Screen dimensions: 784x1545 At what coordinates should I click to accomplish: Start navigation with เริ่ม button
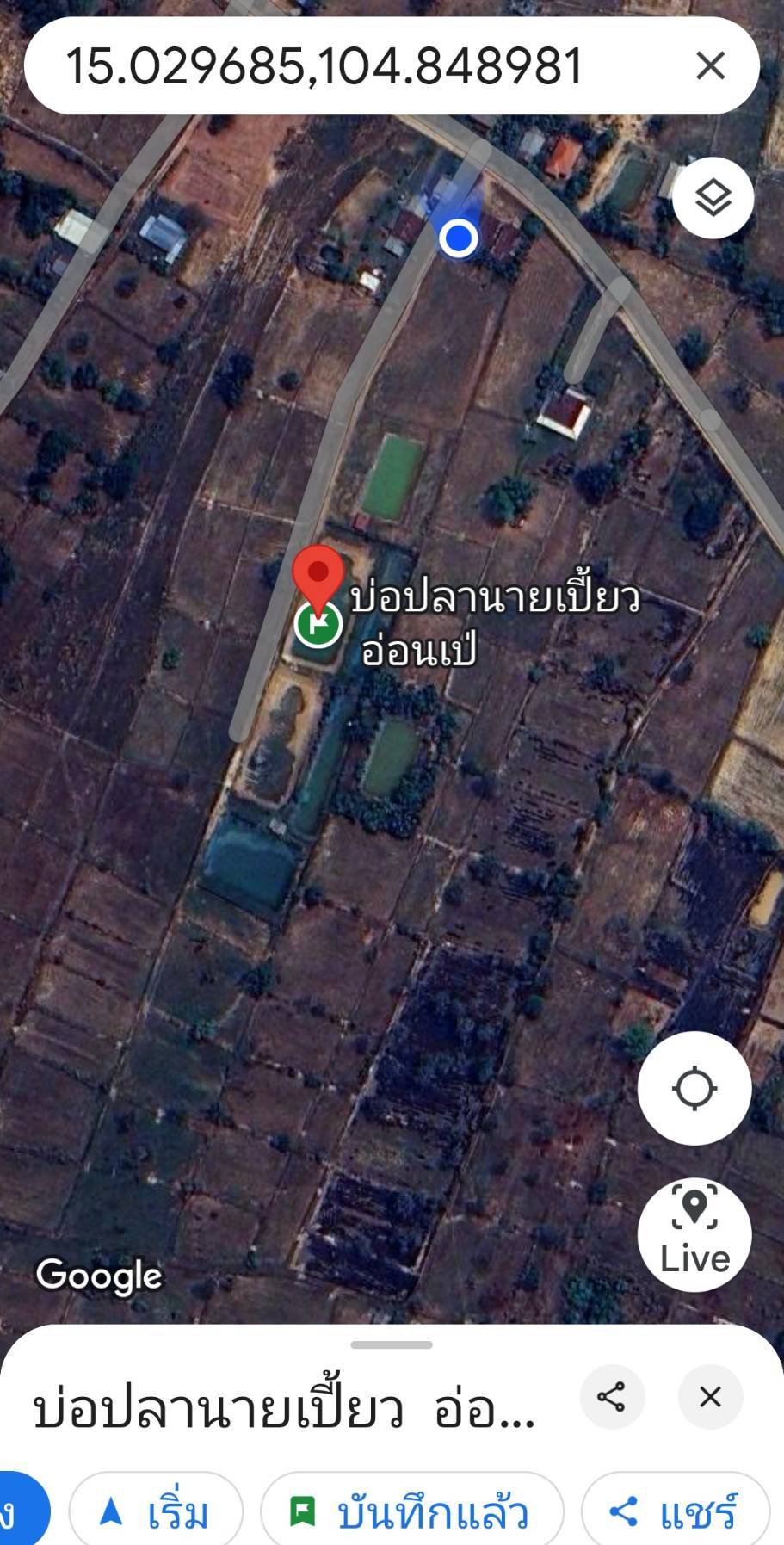tap(156, 1512)
